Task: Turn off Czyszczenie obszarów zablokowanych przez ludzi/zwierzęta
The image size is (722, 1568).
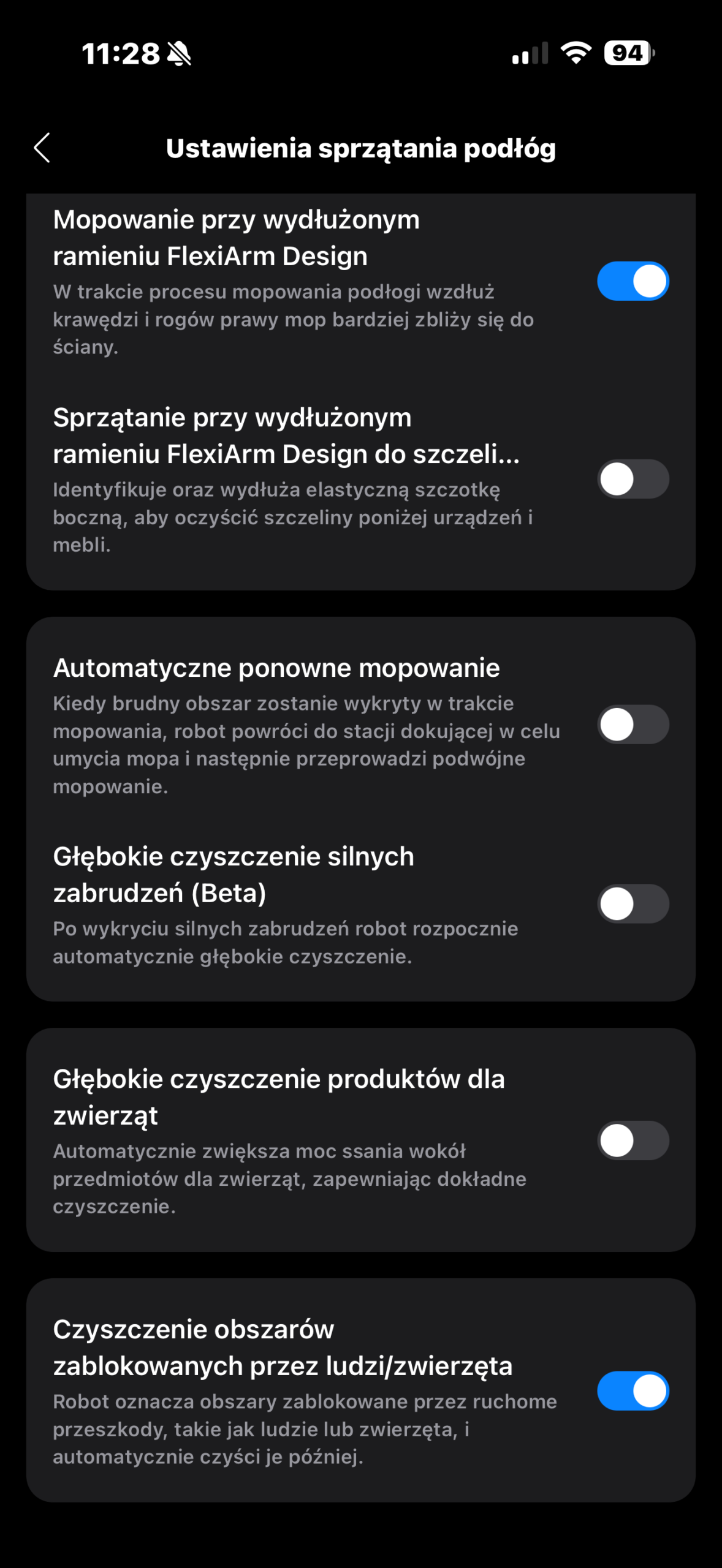Action: click(633, 1391)
